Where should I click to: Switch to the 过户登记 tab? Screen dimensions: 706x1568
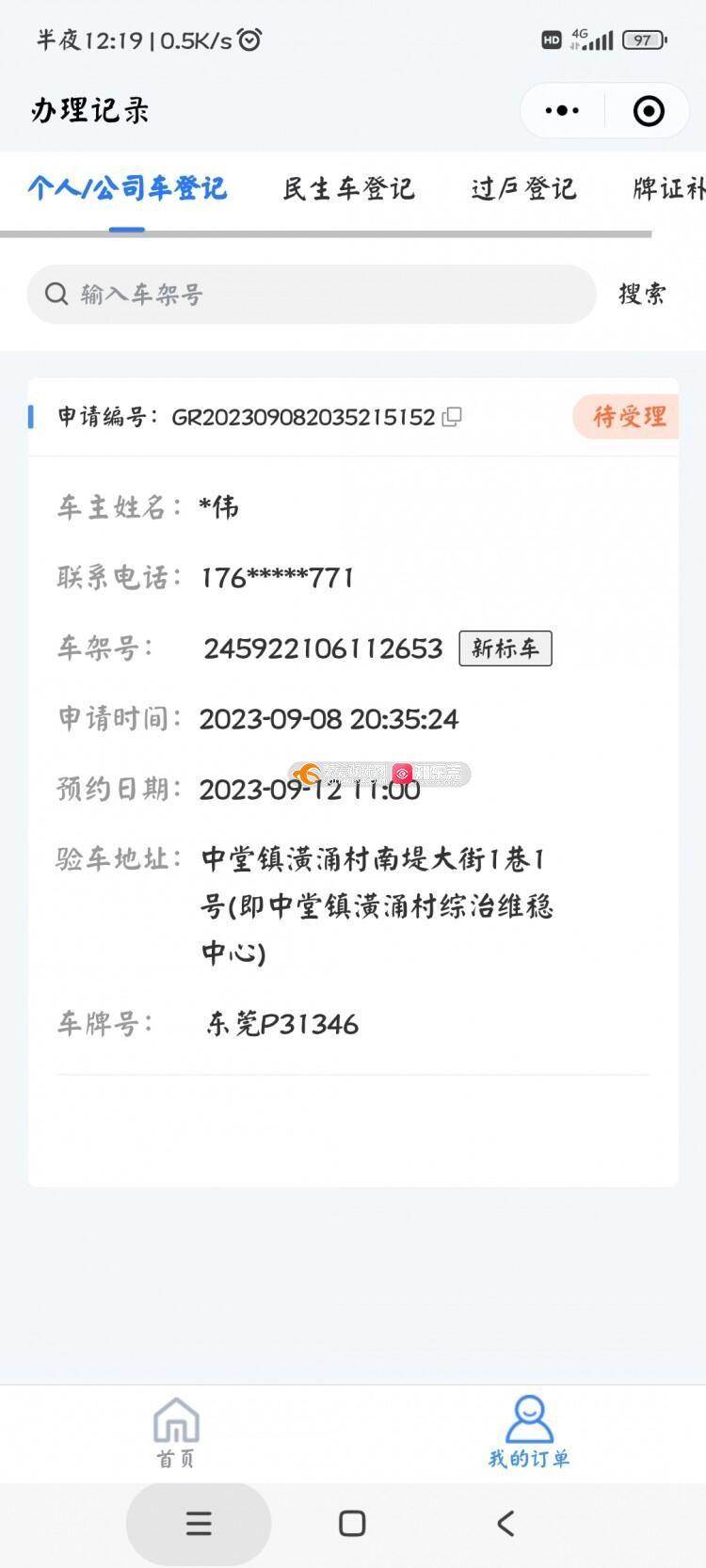(x=523, y=189)
